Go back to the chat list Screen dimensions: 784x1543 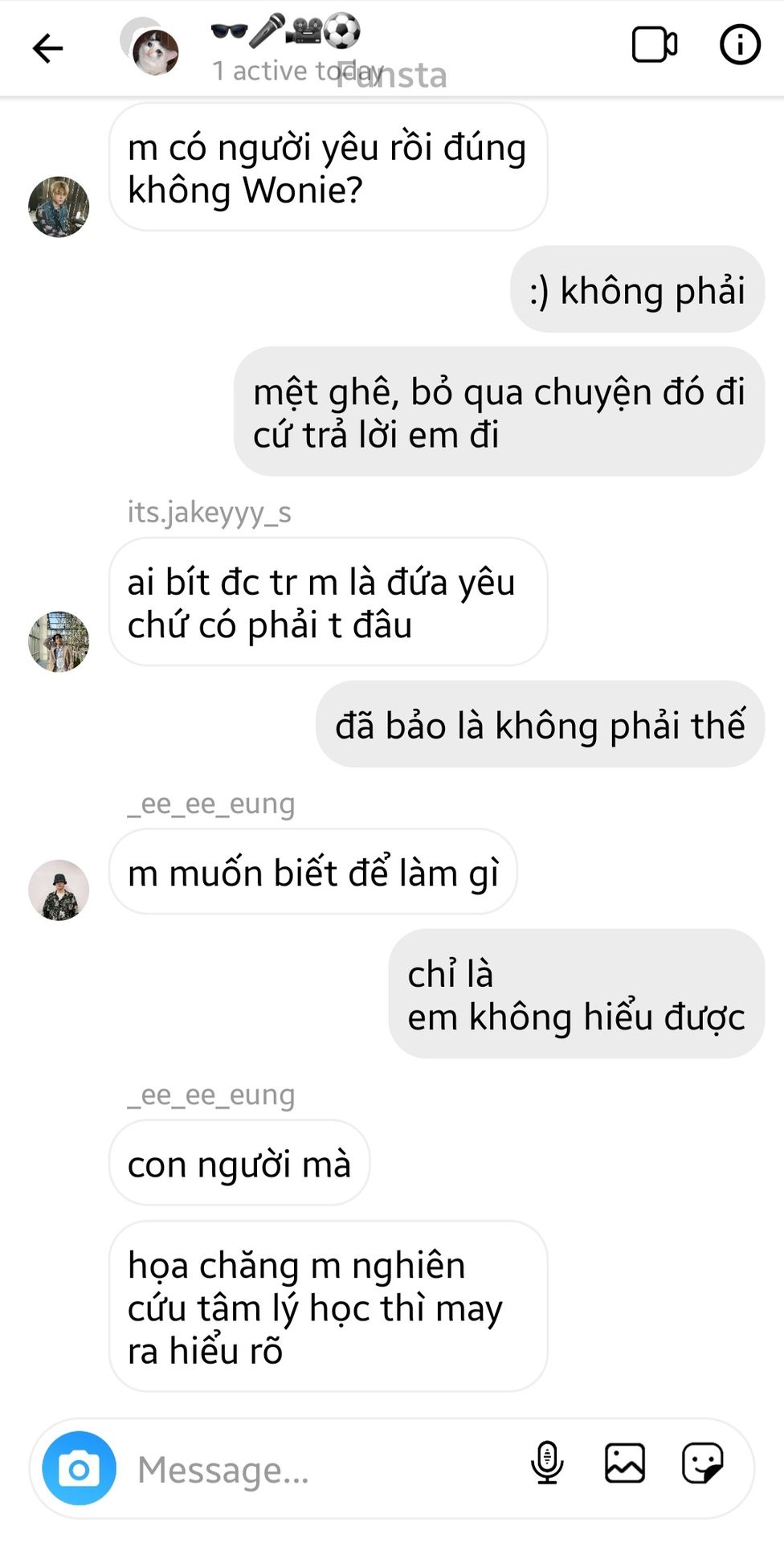[x=47, y=48]
